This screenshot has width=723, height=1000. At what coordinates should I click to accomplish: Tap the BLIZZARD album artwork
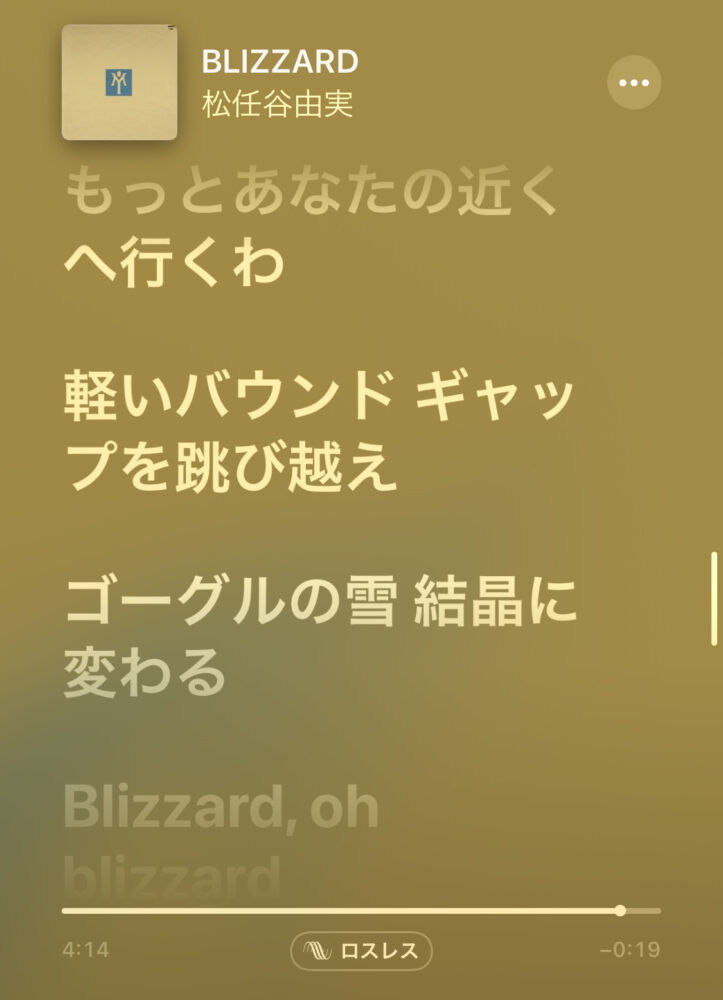point(119,82)
